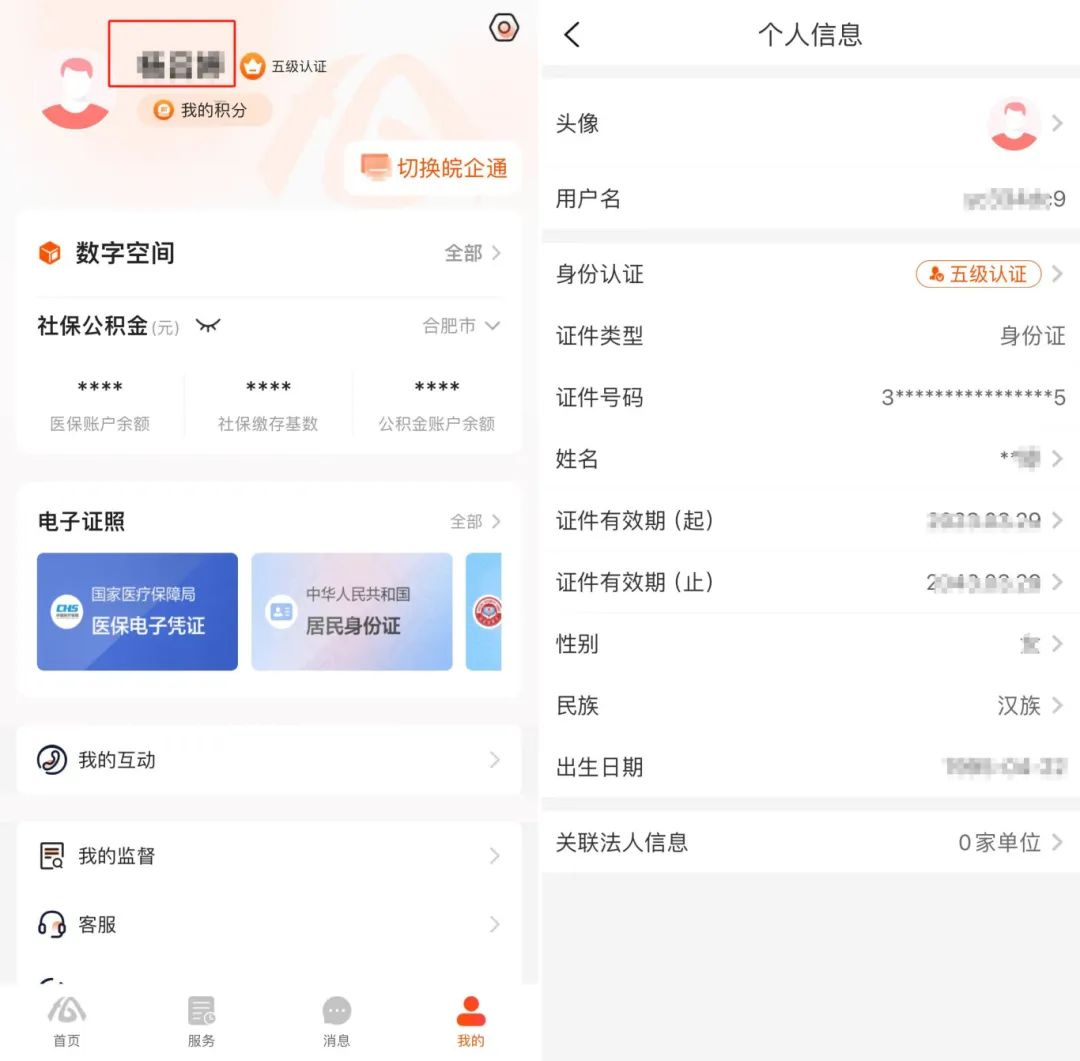Go back from 个人信息 page
Viewport: 1080px width, 1061px height.
(x=572, y=36)
